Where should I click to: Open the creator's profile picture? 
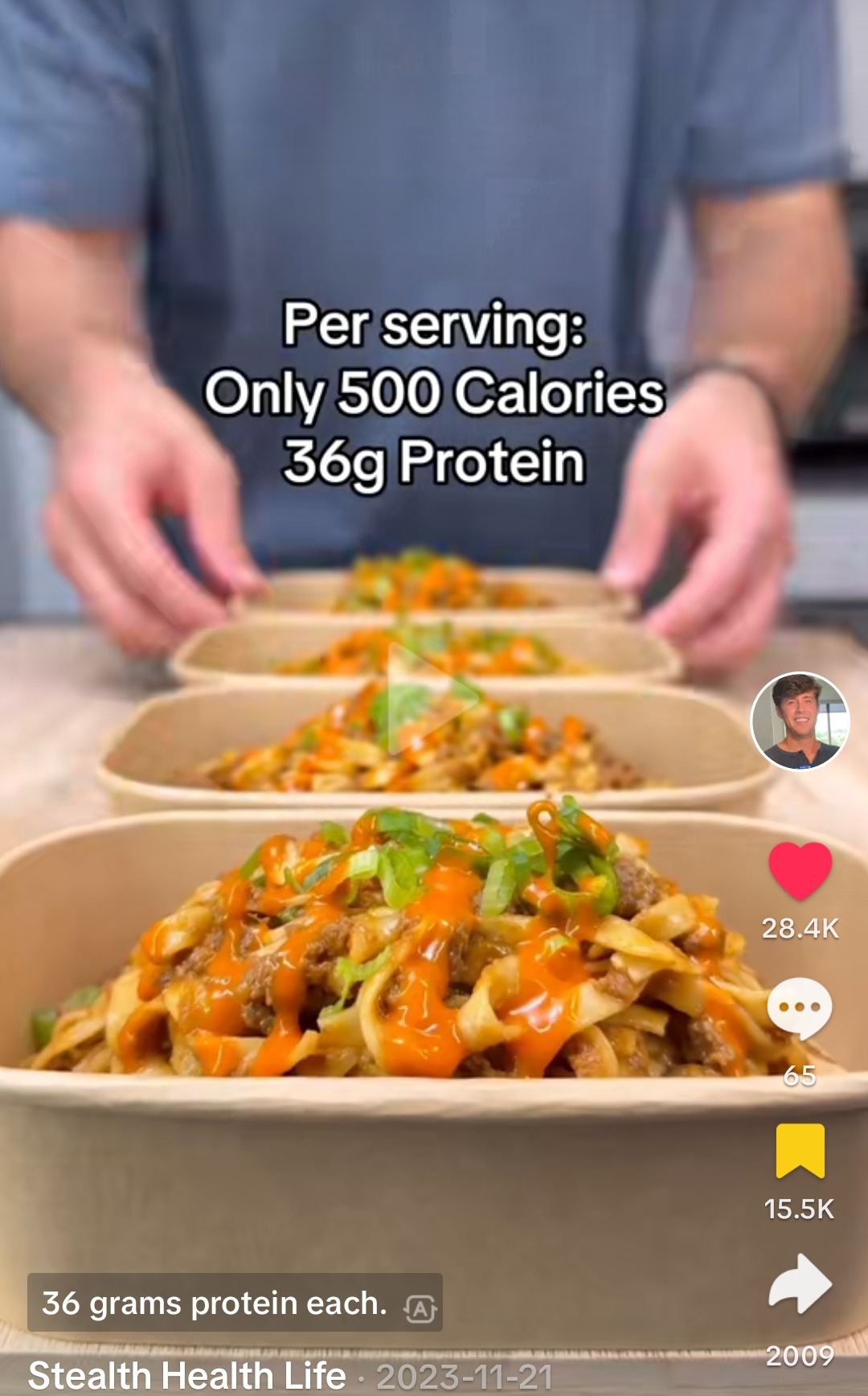(x=800, y=721)
